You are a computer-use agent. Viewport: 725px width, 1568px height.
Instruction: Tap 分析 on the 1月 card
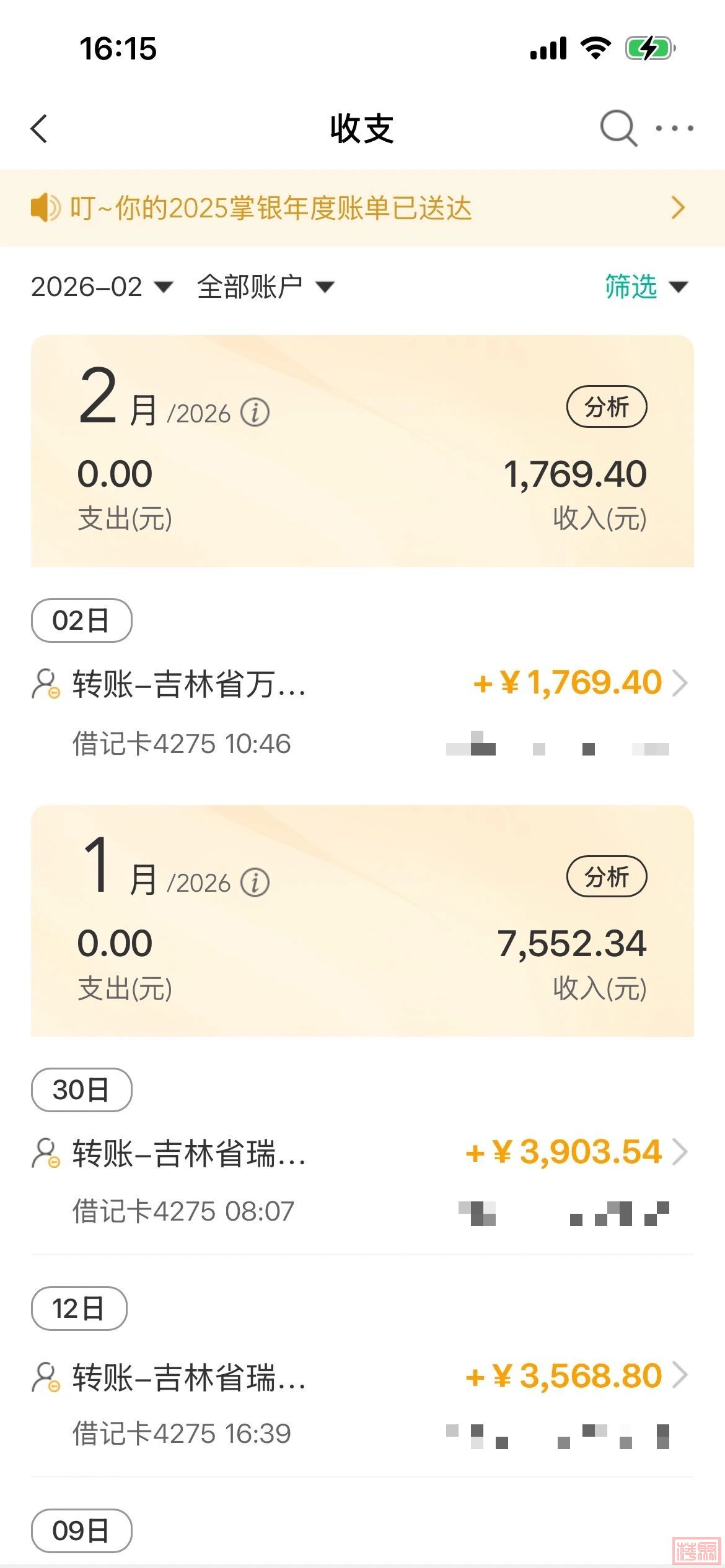[607, 876]
